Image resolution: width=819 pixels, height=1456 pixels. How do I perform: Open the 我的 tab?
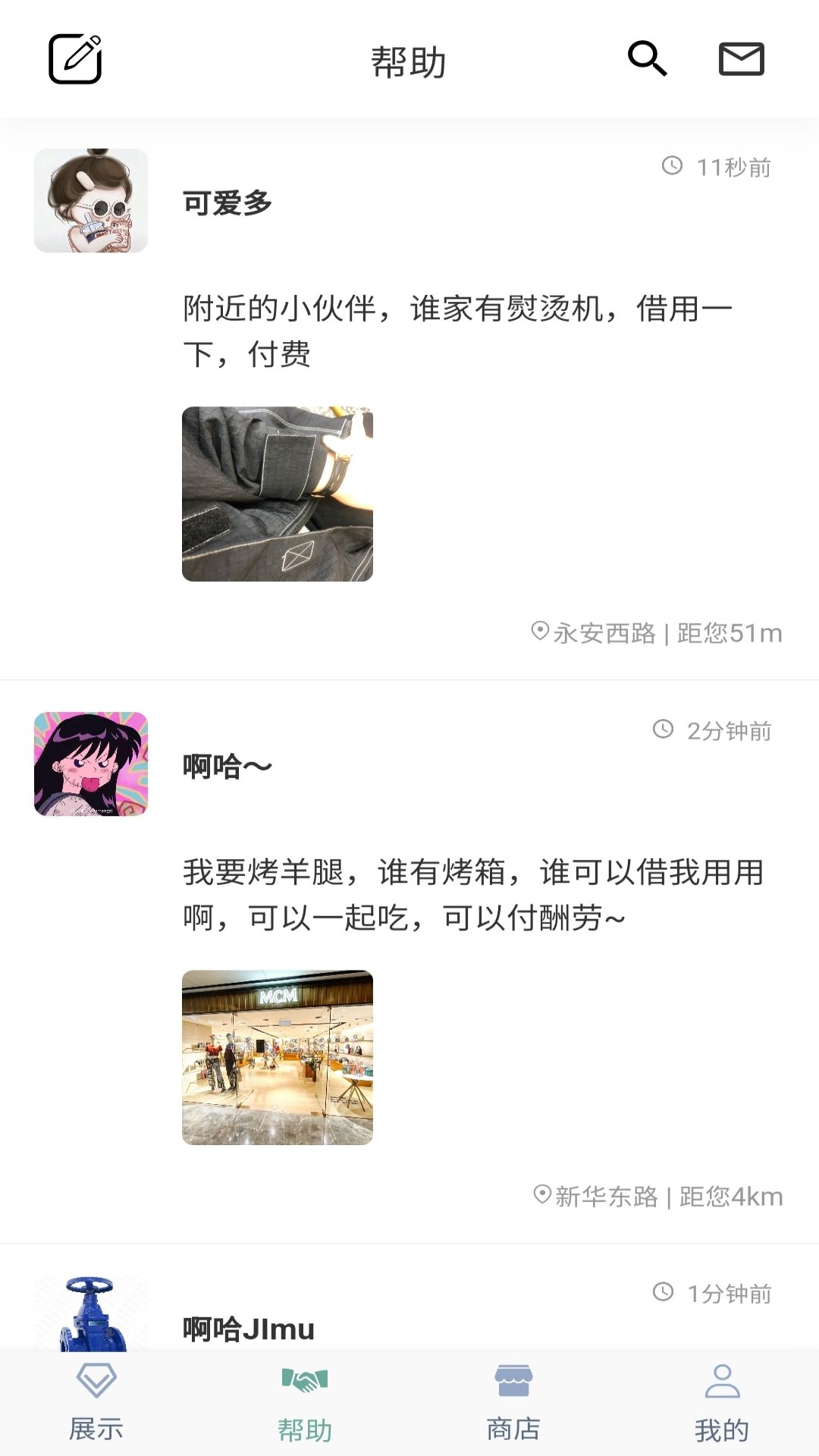pos(722,1403)
